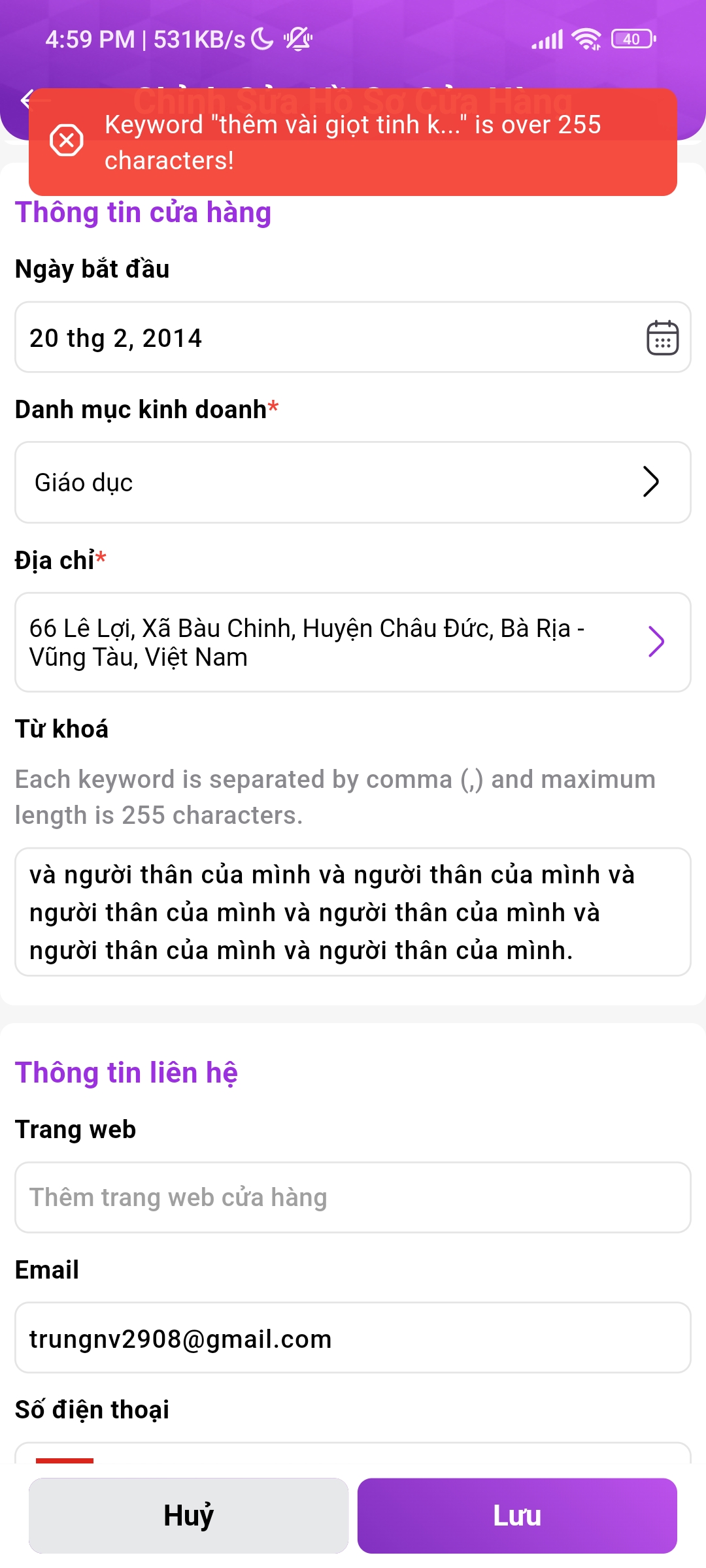Enter a store website in Trang web field

pyautogui.click(x=353, y=1198)
